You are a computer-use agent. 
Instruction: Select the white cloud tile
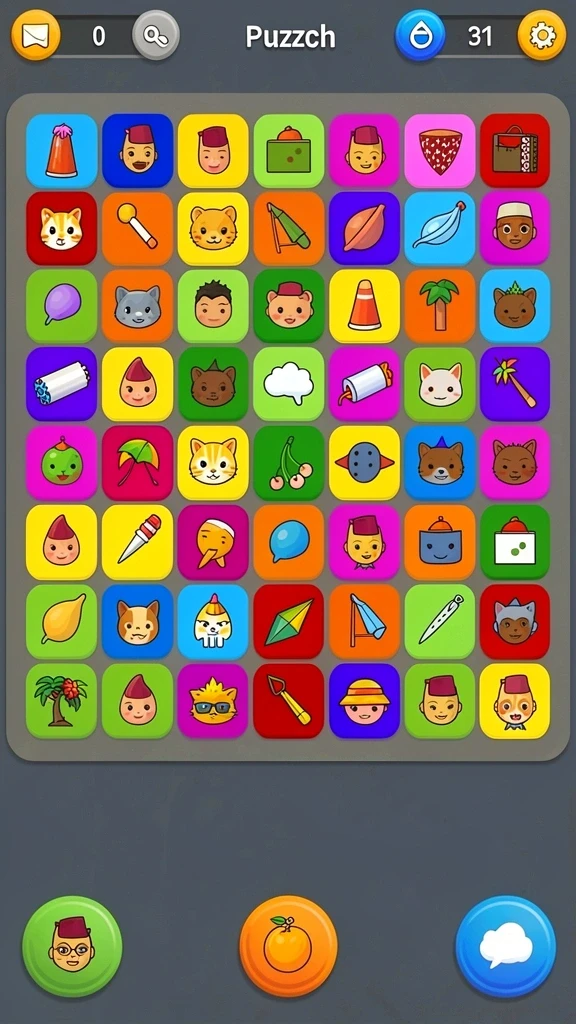point(289,384)
